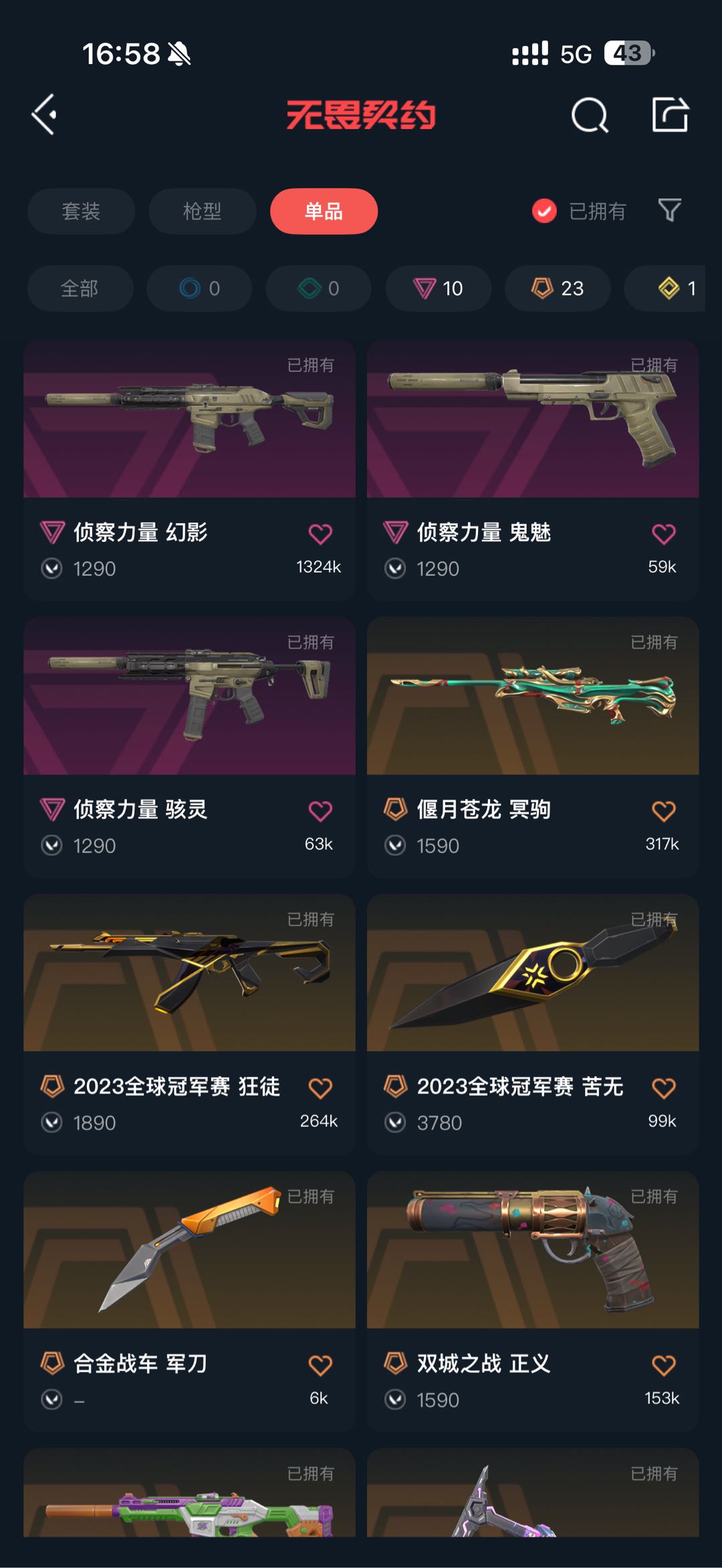The height and width of the screenshot is (1568, 722).
Task: Filter by the blue tier chip showing 0
Action: (199, 289)
